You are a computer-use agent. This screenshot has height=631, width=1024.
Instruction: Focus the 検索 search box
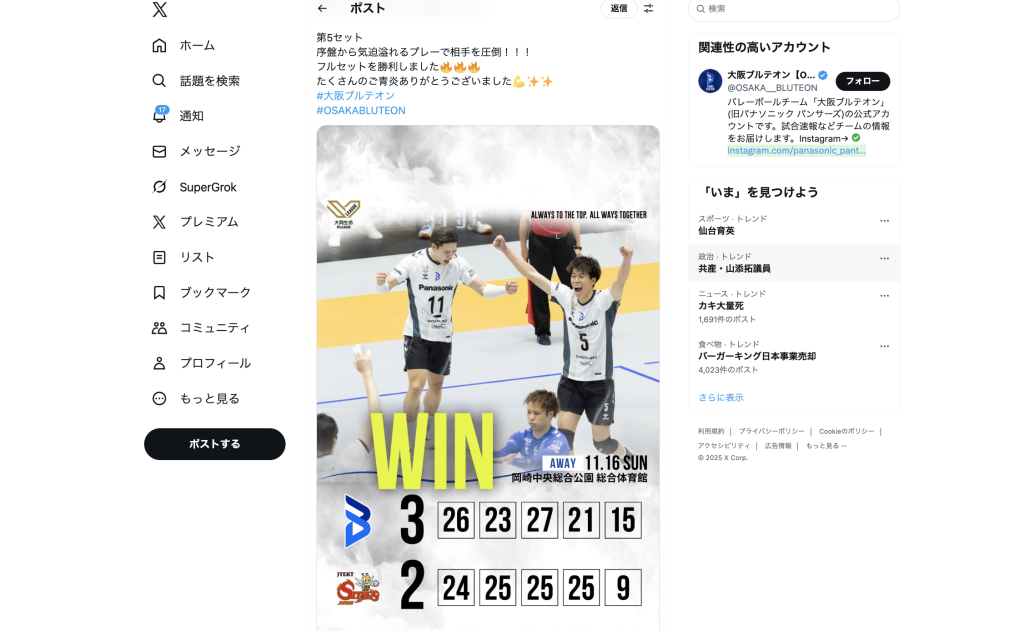pos(795,9)
